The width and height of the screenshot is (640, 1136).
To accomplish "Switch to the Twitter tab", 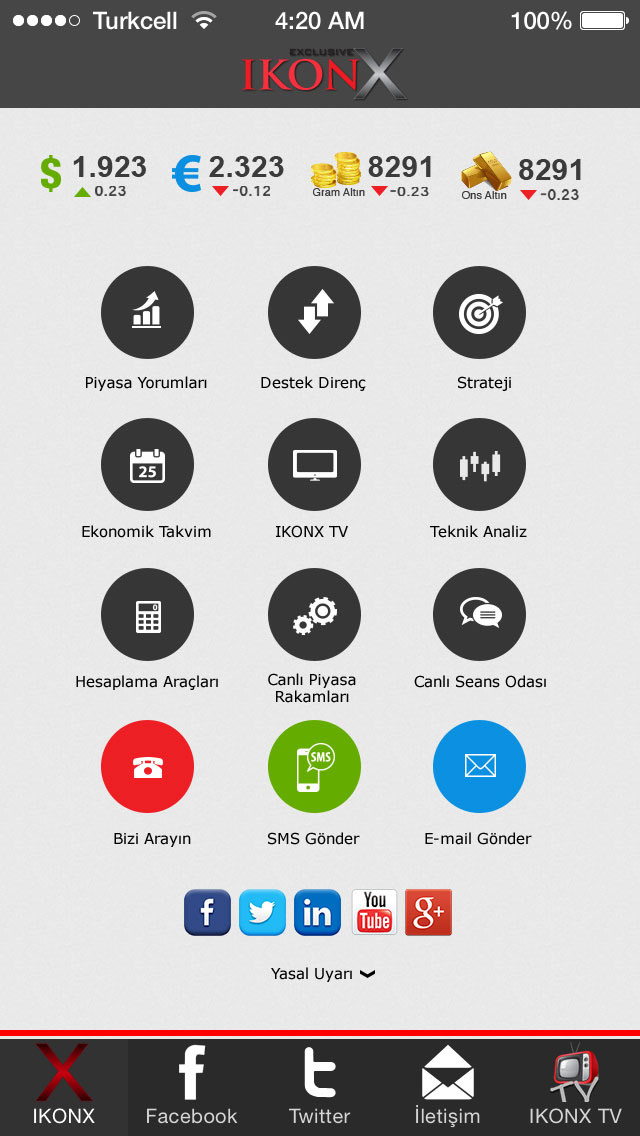I will click(319, 1086).
